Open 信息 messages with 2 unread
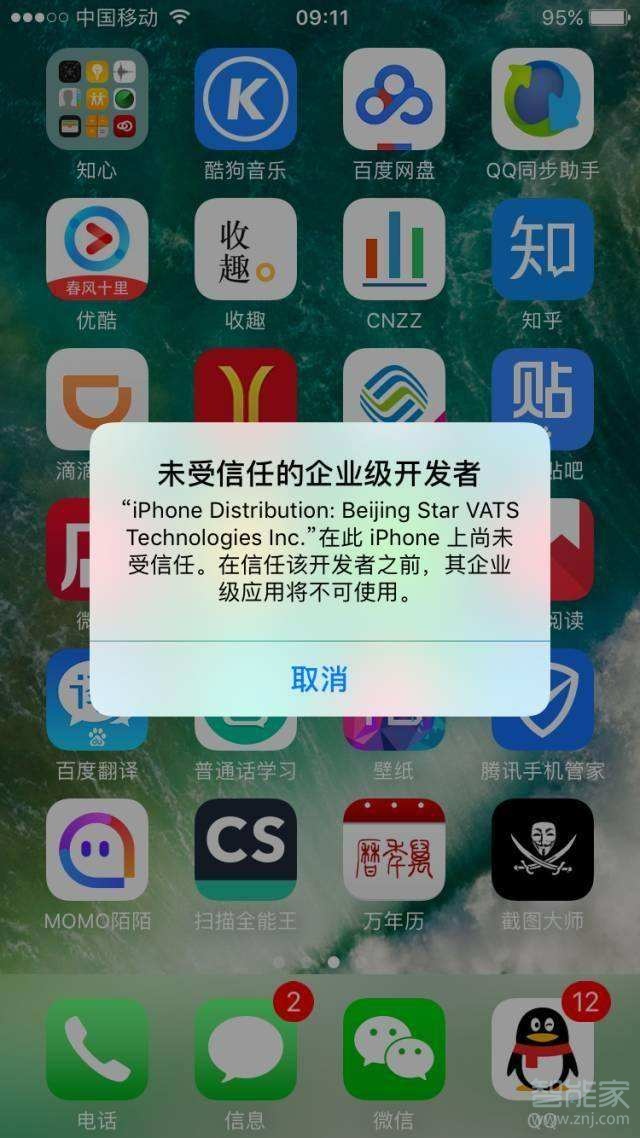640x1138 pixels. click(x=245, y=1048)
